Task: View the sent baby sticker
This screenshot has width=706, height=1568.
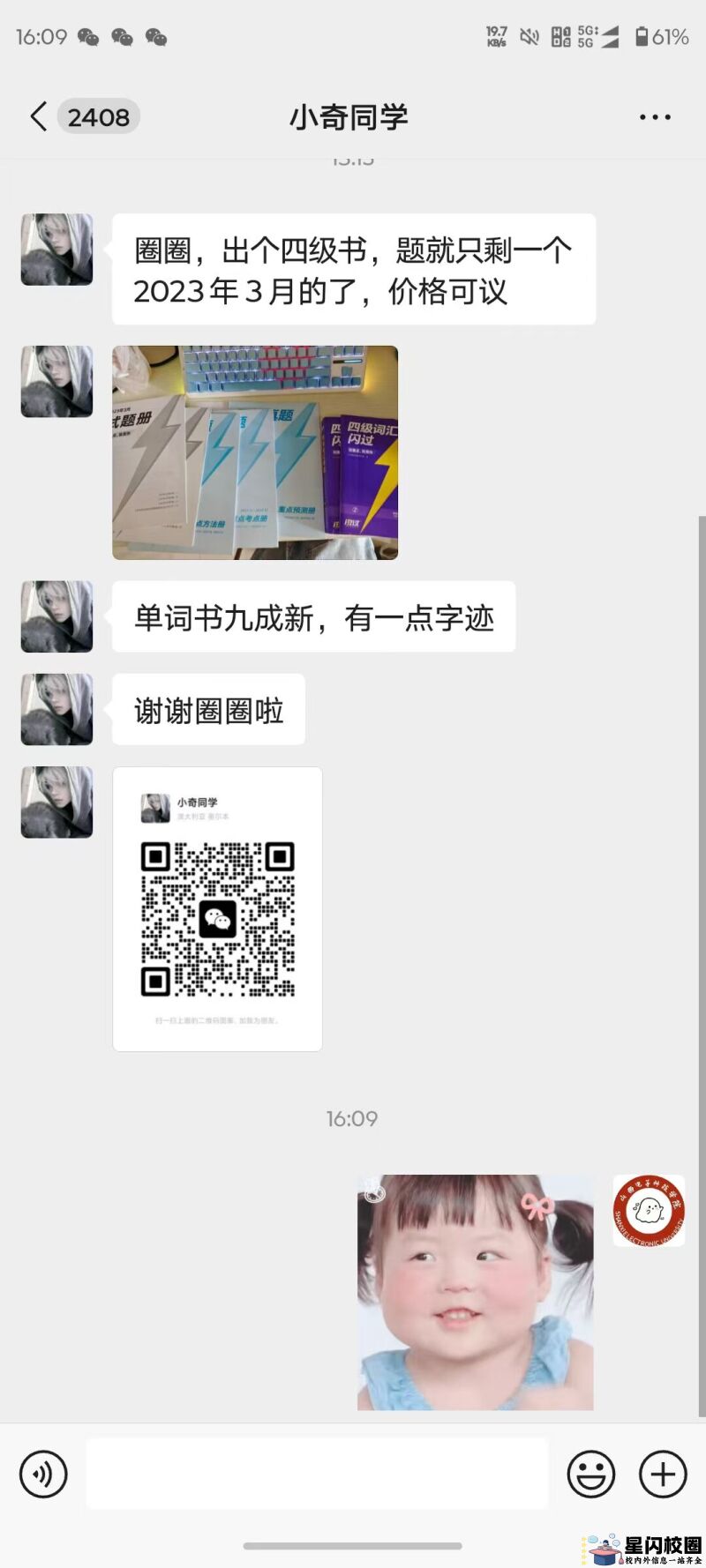Action: coord(475,1292)
